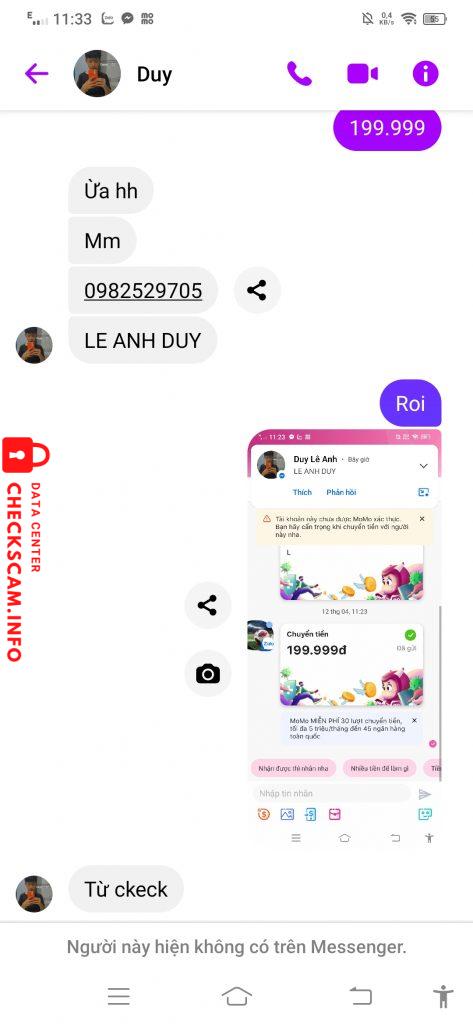Go back from Duy's chat

(x=37, y=74)
